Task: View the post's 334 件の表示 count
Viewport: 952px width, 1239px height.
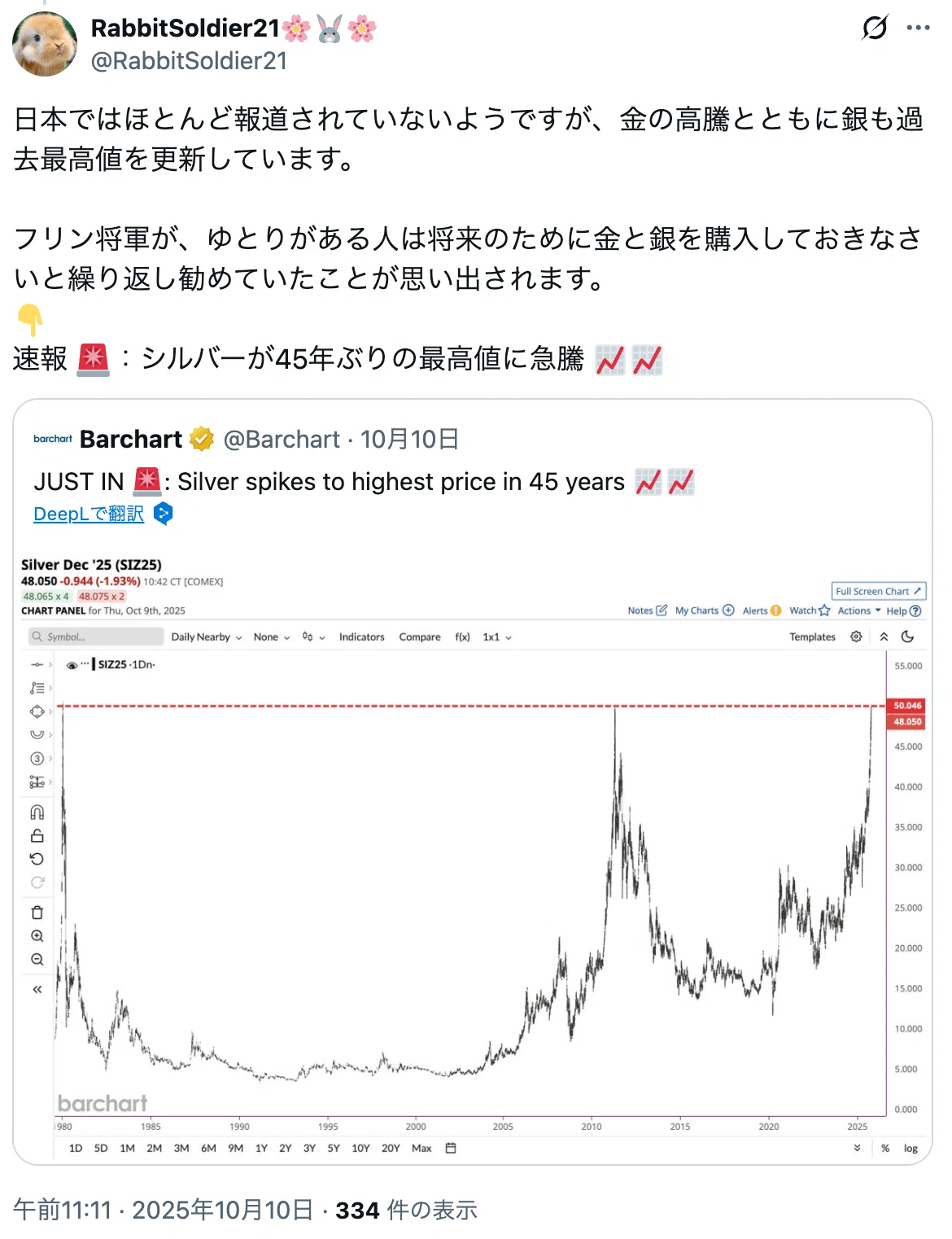Action: [406, 1211]
